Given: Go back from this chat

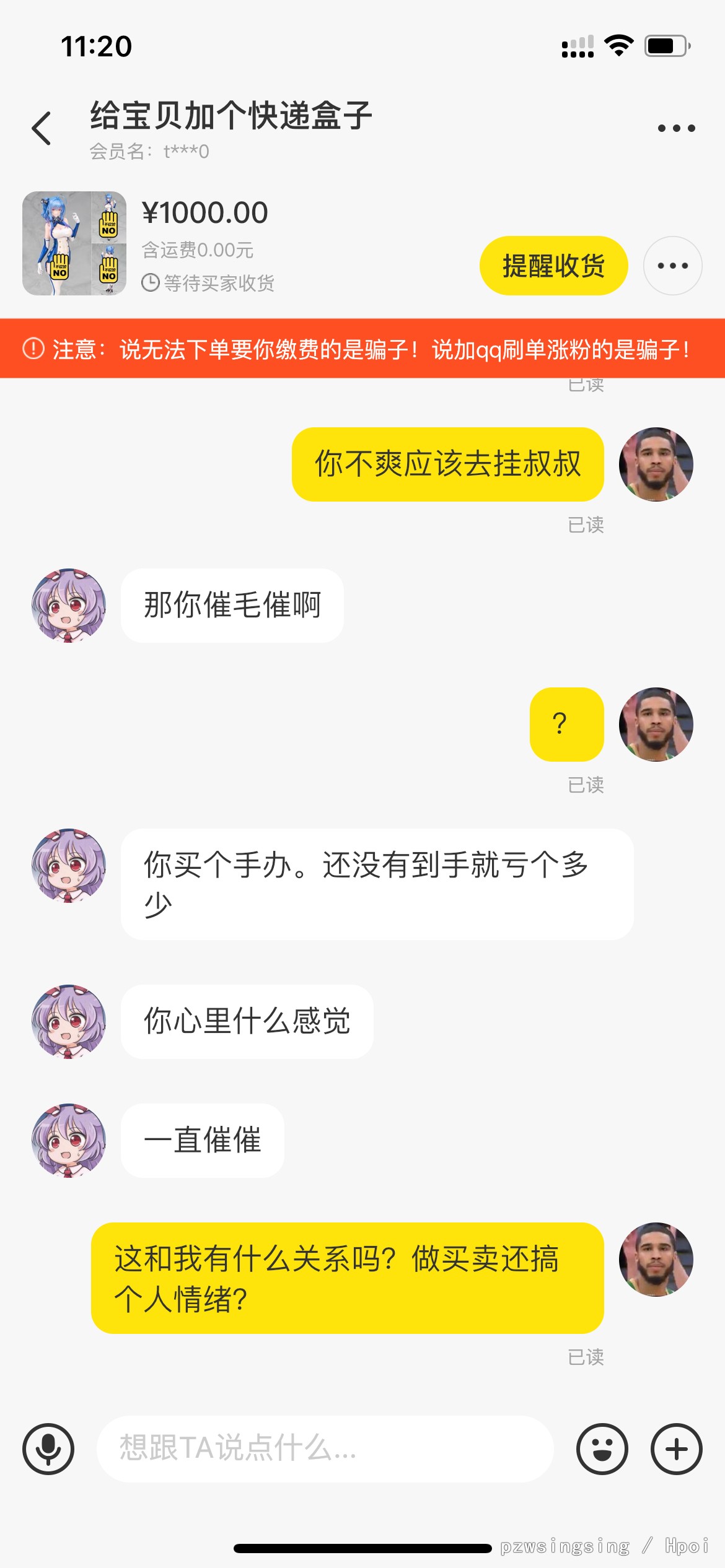Looking at the screenshot, I should tap(42, 128).
